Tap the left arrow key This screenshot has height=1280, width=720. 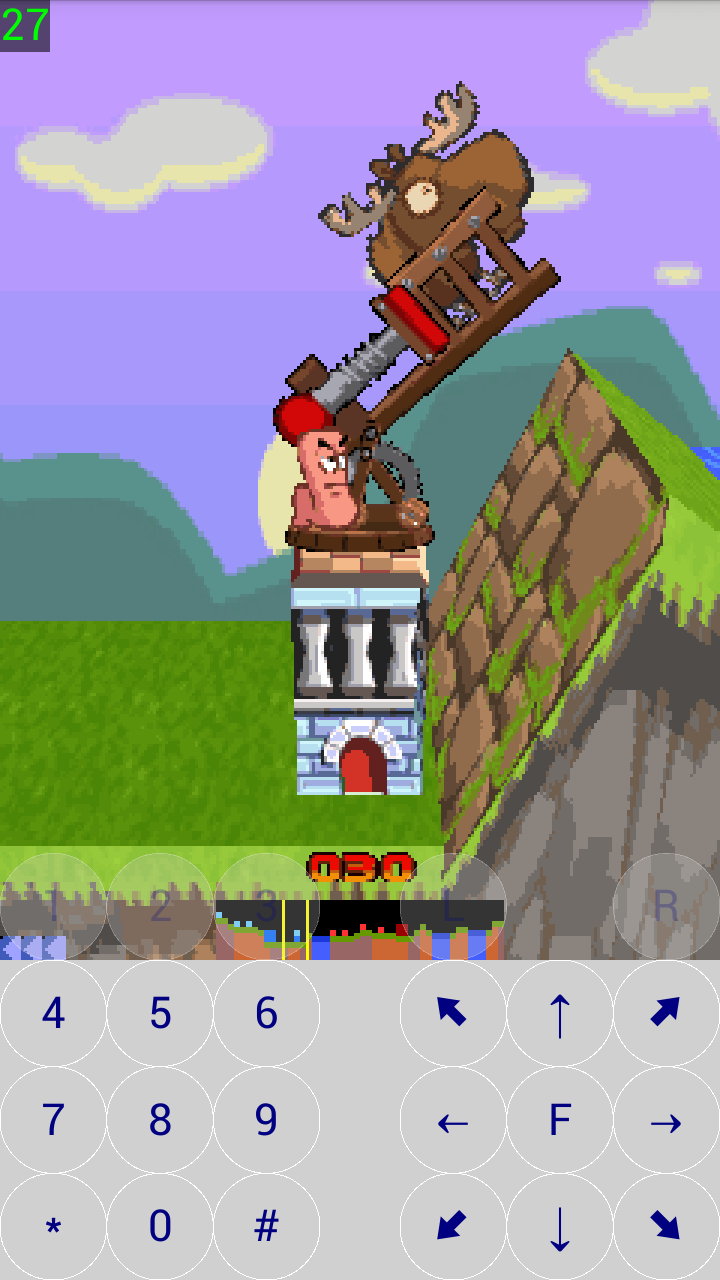[453, 1120]
